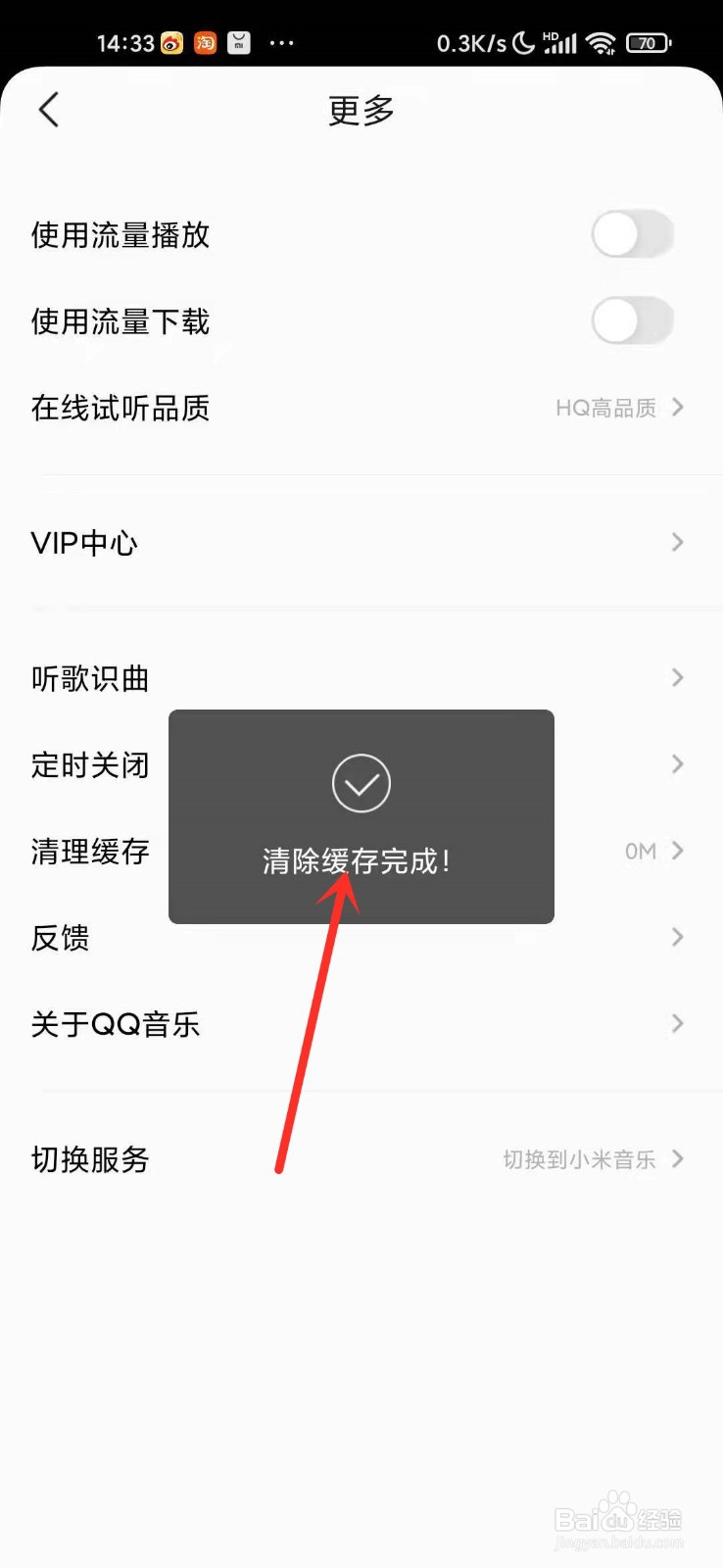The image size is (723, 1568).
Task: Open 关于QQ音乐 about page
Action: point(115,1023)
